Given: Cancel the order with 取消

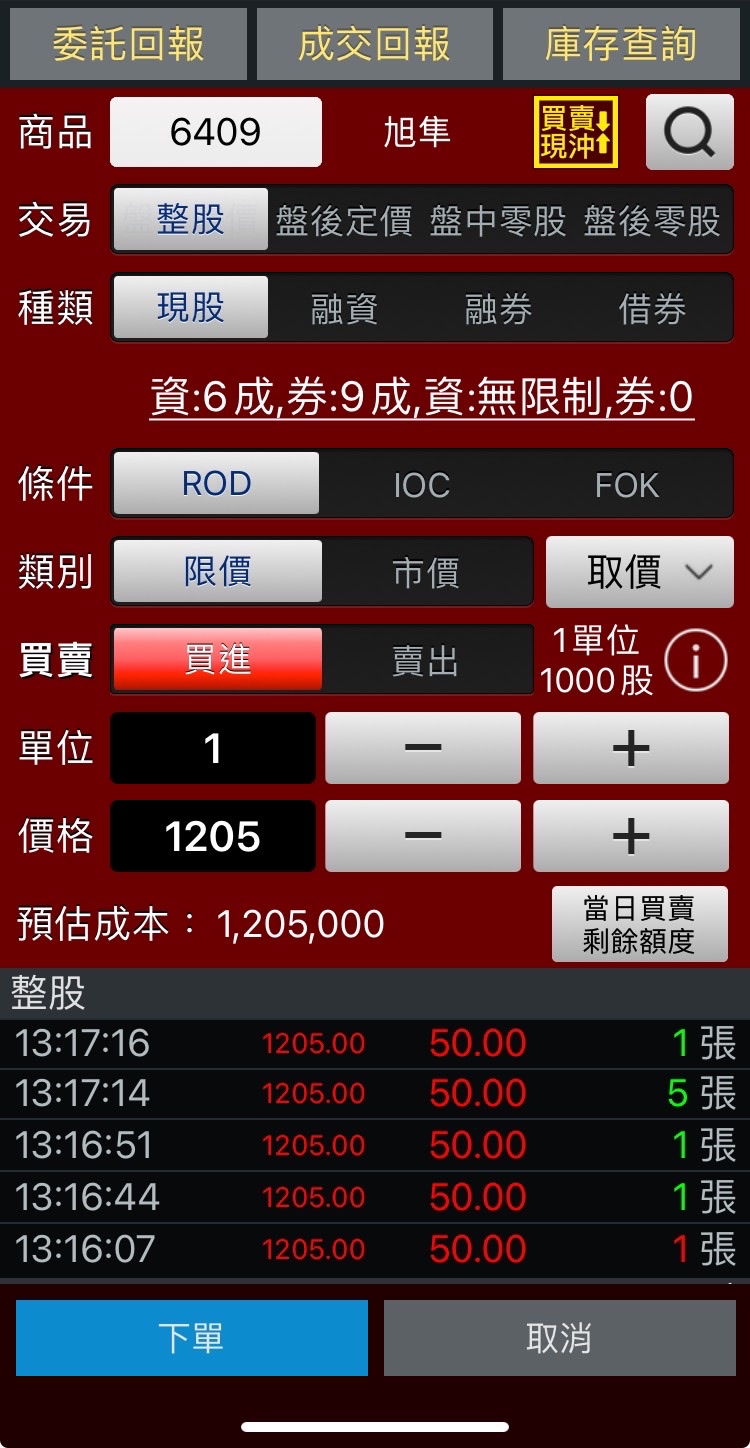Looking at the screenshot, I should pos(559,1338).
